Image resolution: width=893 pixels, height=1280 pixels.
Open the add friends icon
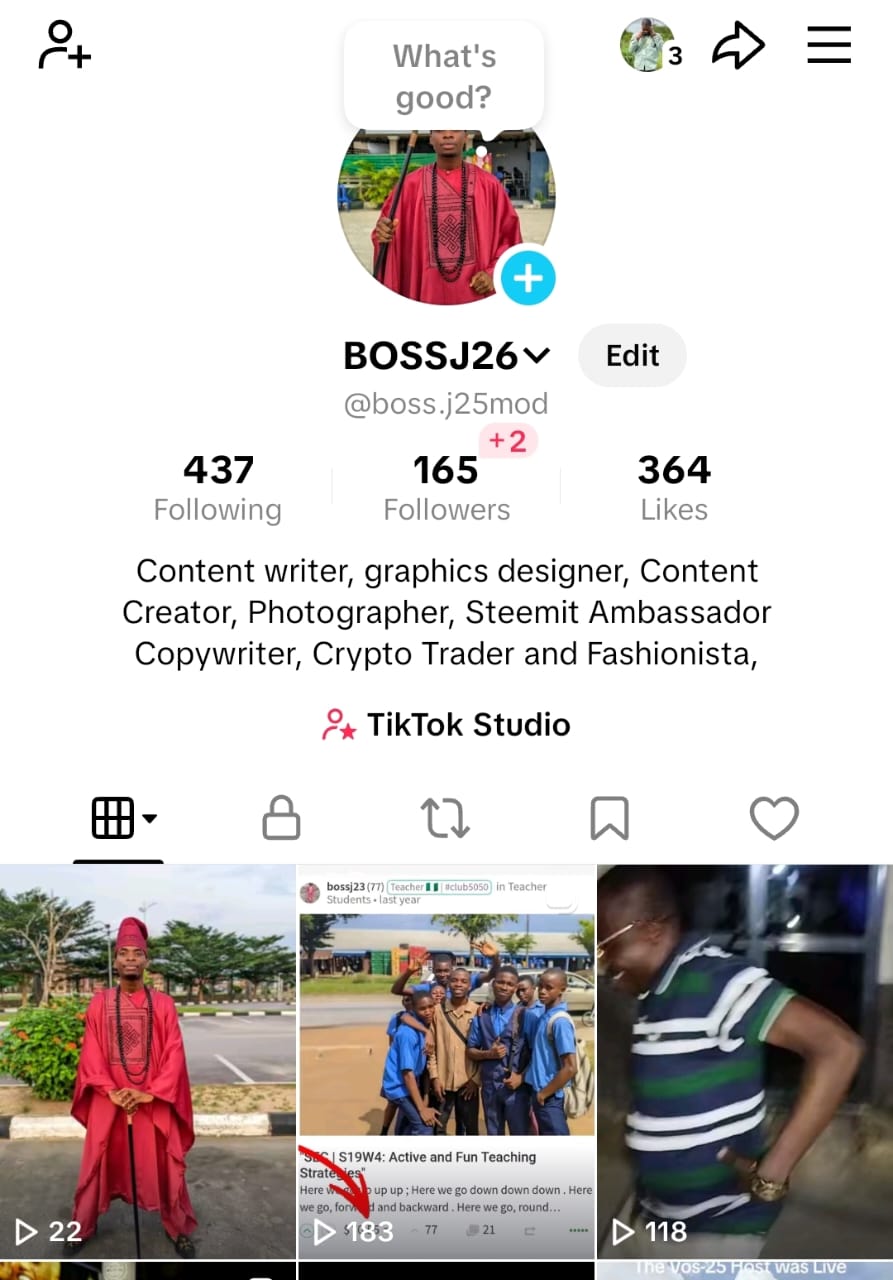click(64, 46)
